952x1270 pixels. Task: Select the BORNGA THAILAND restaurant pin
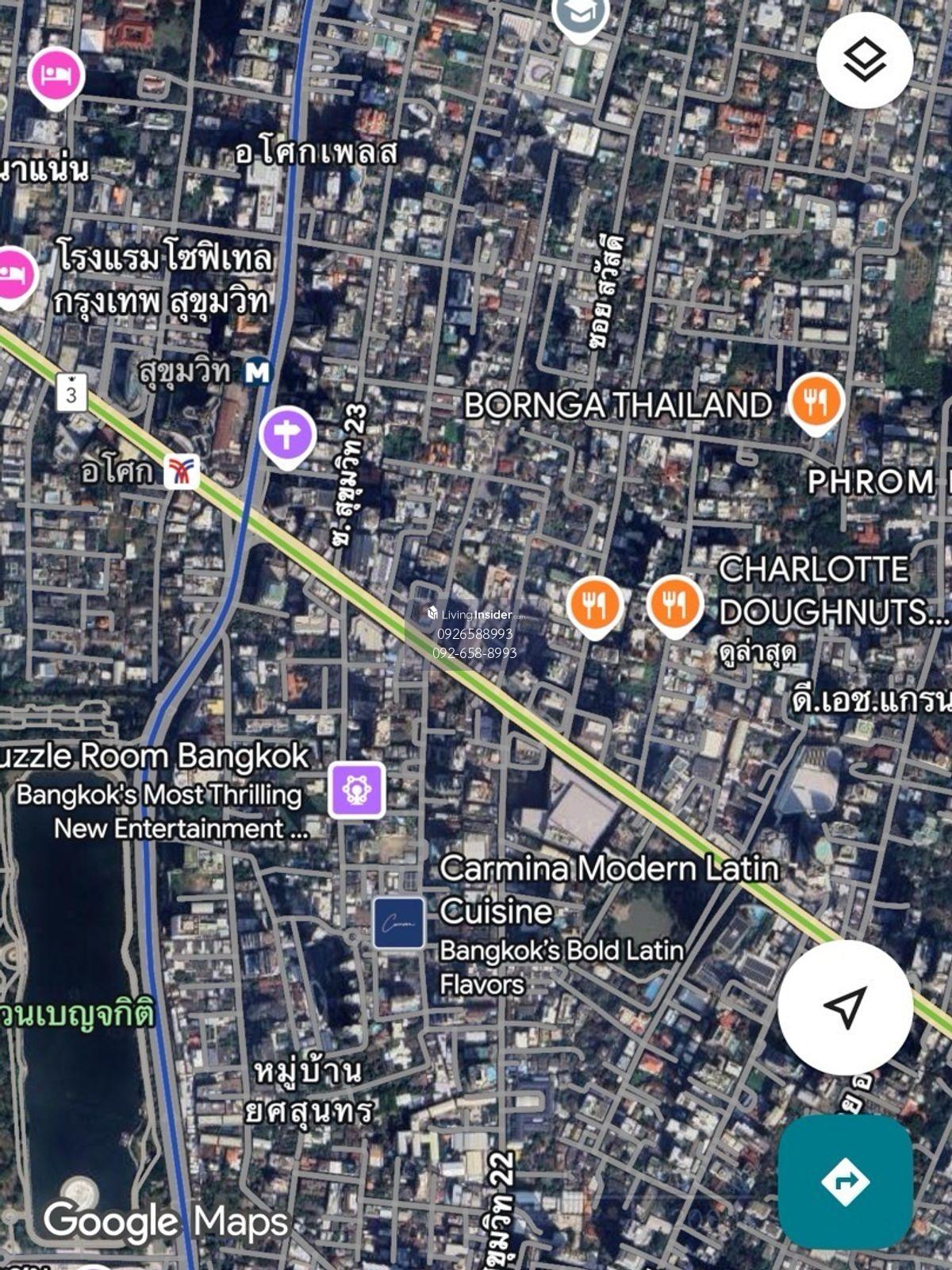tap(816, 402)
